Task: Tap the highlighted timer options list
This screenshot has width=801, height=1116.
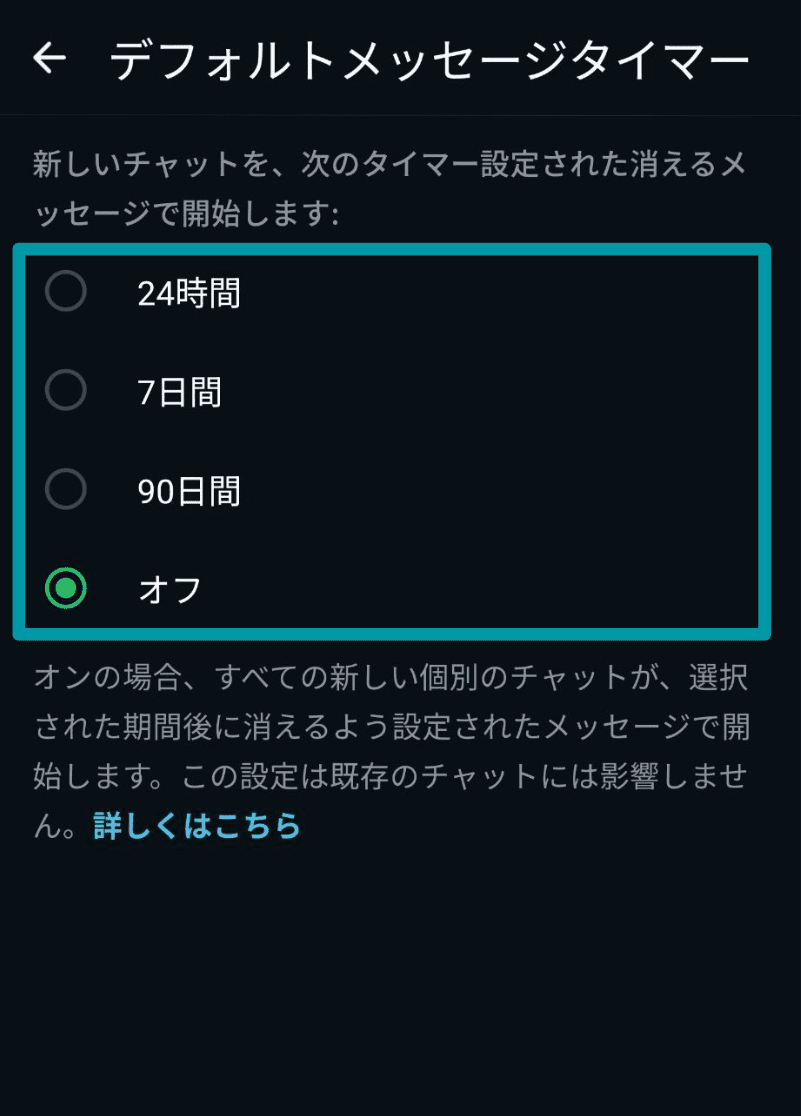Action: (x=400, y=440)
